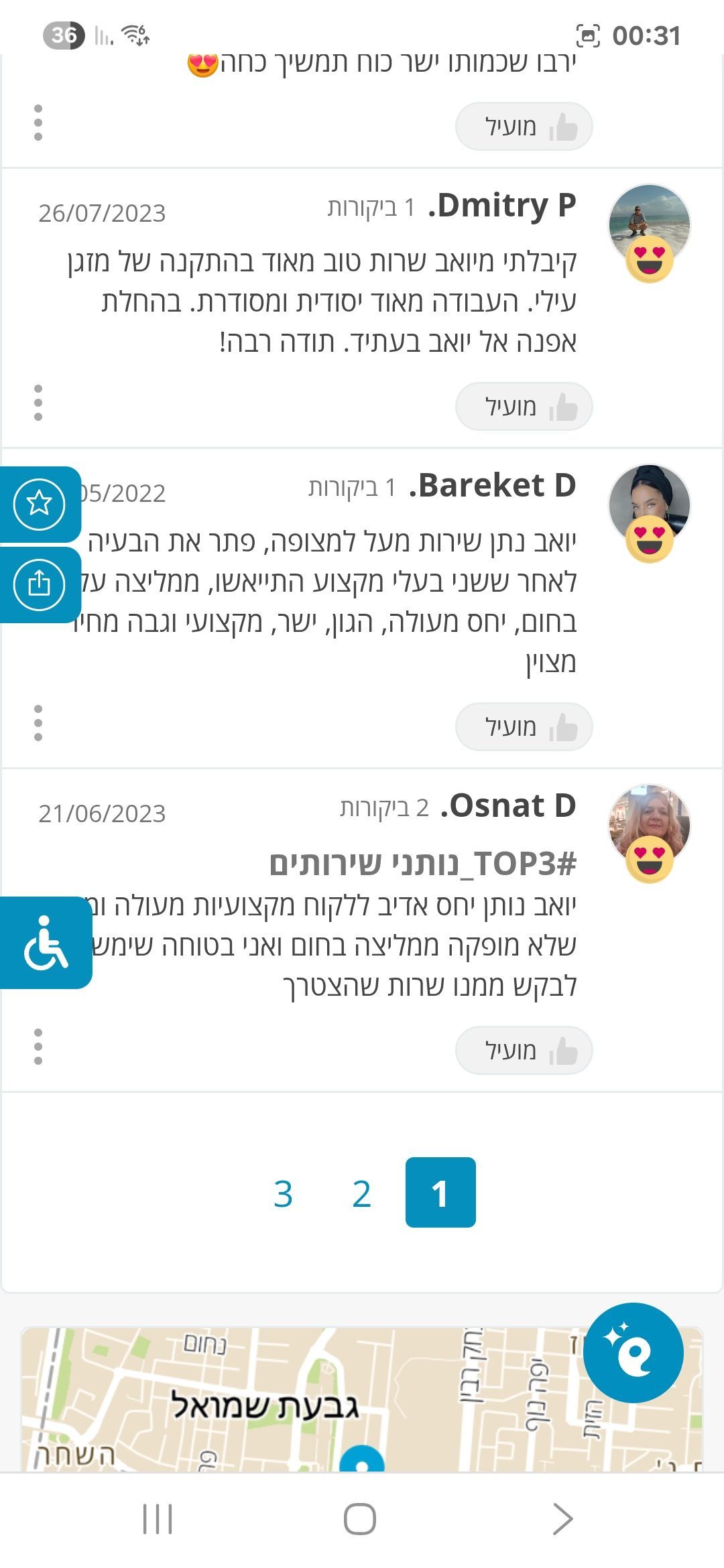This screenshot has width=724, height=1568.
Task: Open the accessibility menu
Action: pyautogui.click(x=46, y=943)
